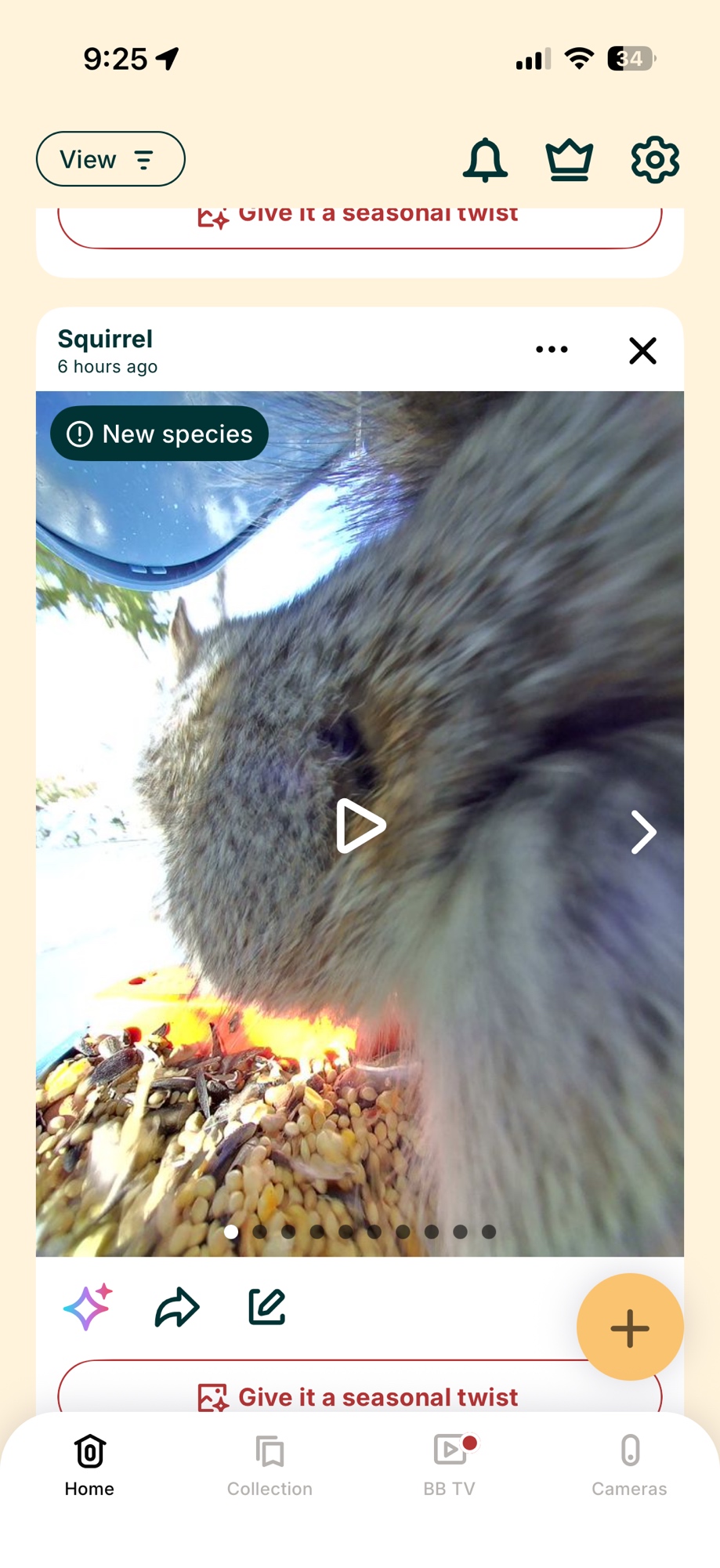Open the premium crown icon

[569, 160]
